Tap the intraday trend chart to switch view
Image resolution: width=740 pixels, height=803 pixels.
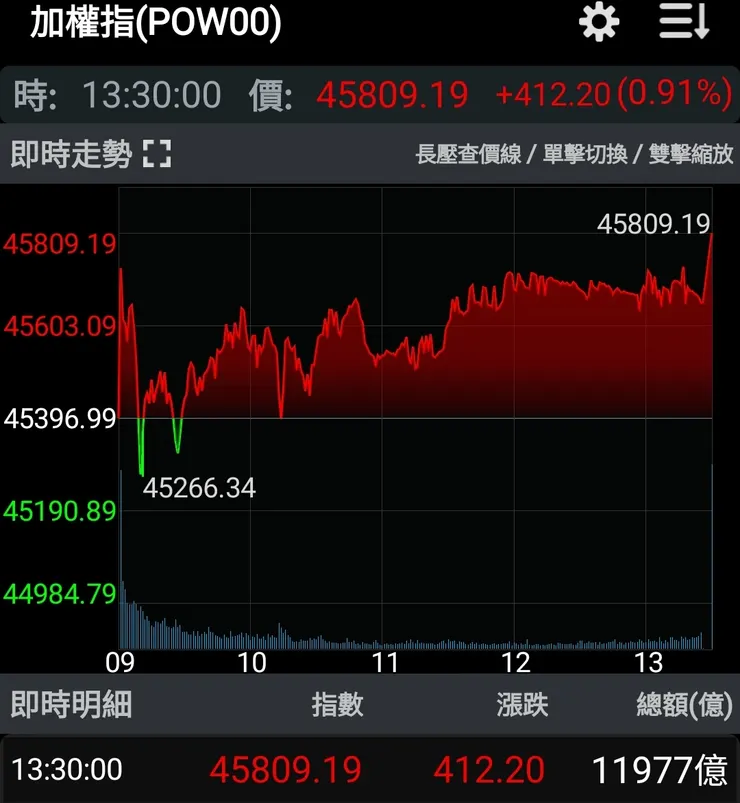[415, 418]
